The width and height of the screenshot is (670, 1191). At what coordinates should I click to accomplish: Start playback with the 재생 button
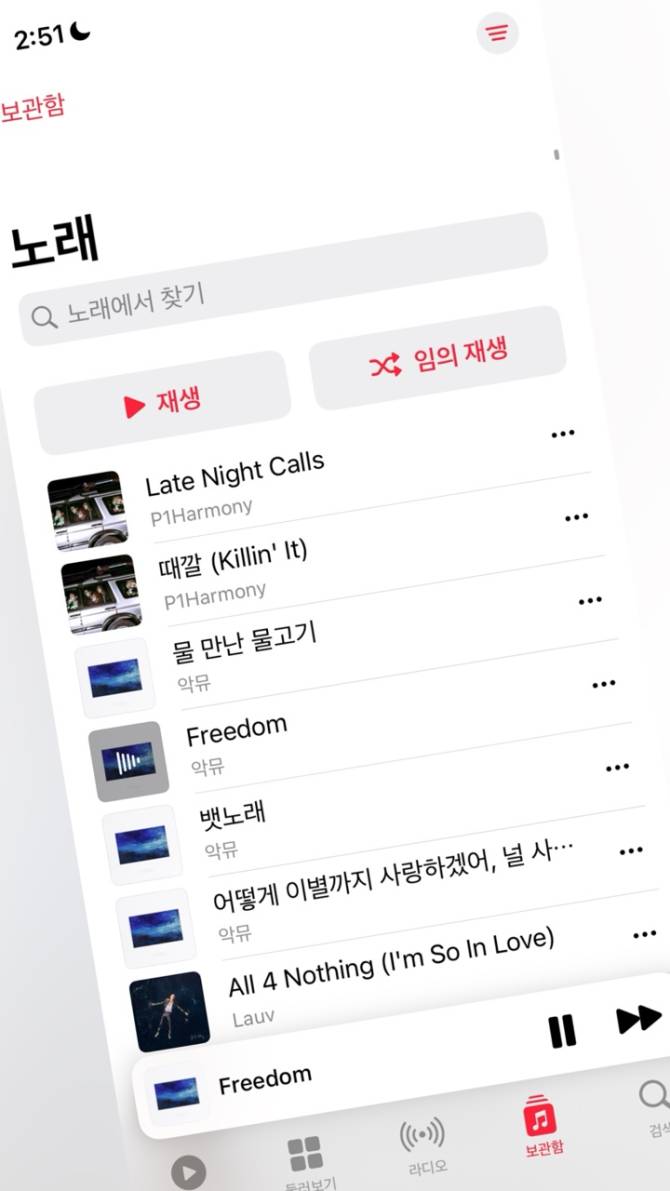pos(163,403)
